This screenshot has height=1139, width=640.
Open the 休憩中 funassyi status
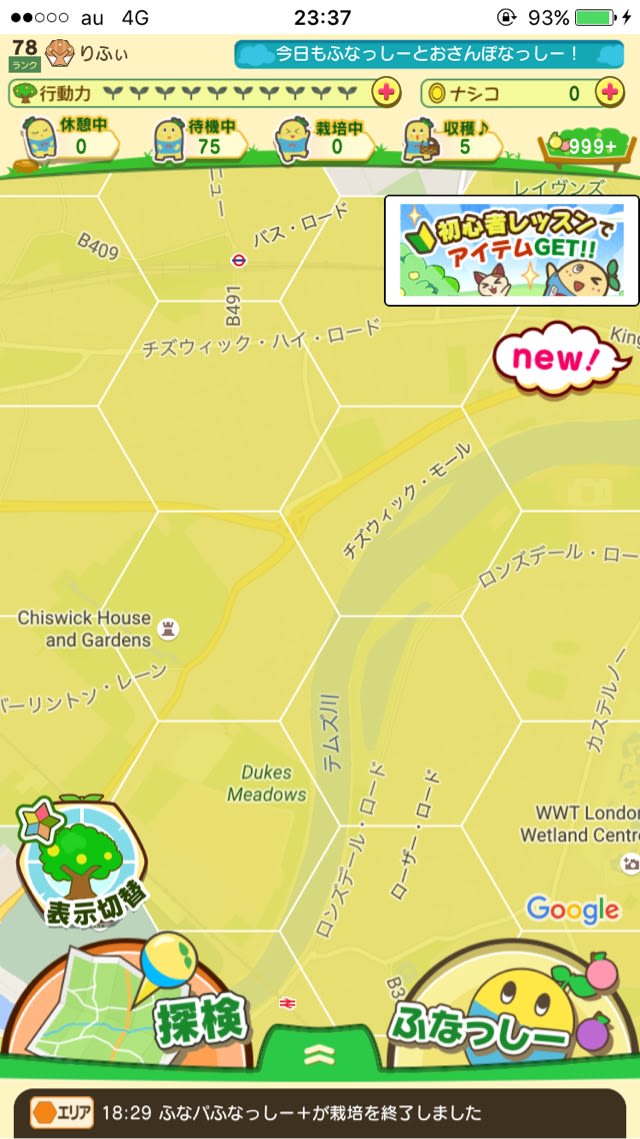click(x=68, y=139)
